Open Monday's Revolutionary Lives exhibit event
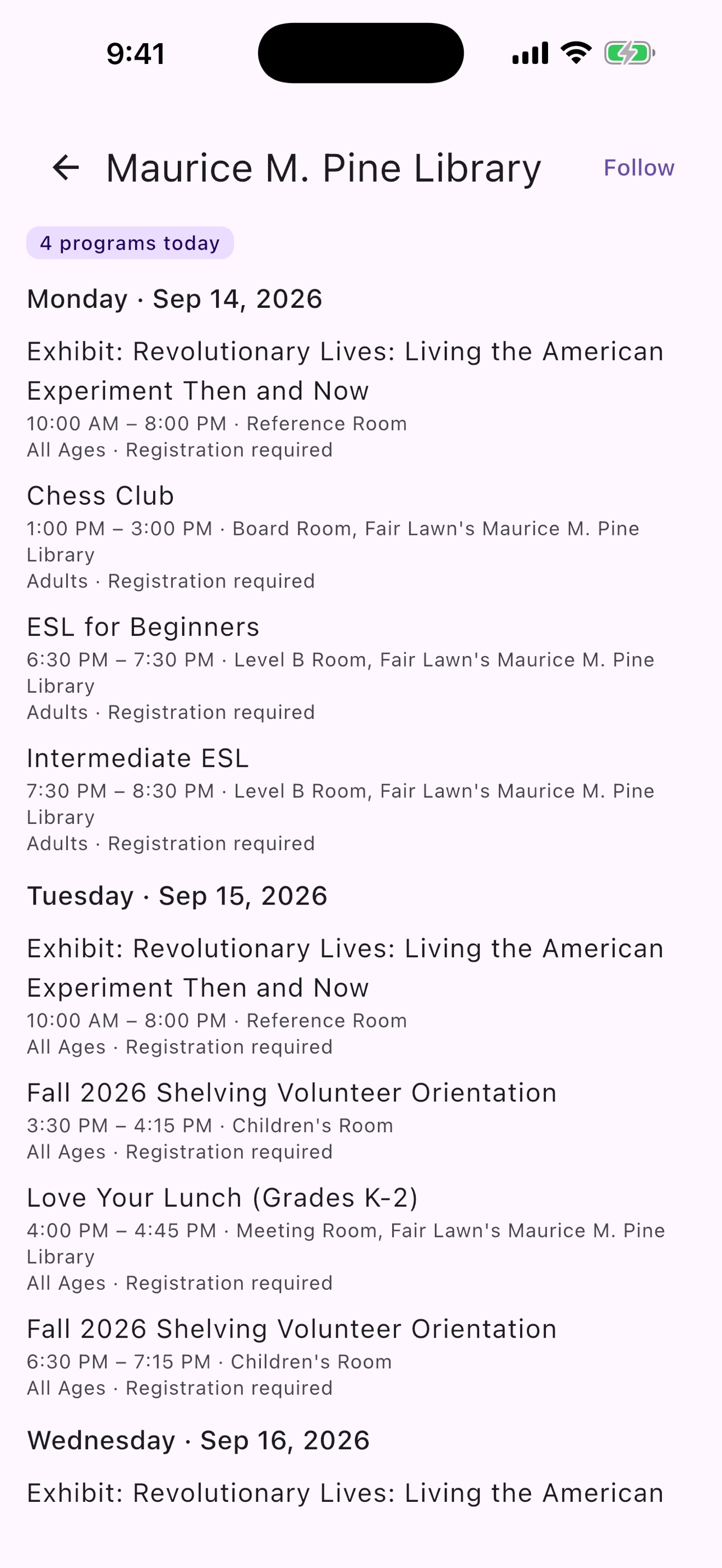The image size is (722, 1568). tap(361, 399)
